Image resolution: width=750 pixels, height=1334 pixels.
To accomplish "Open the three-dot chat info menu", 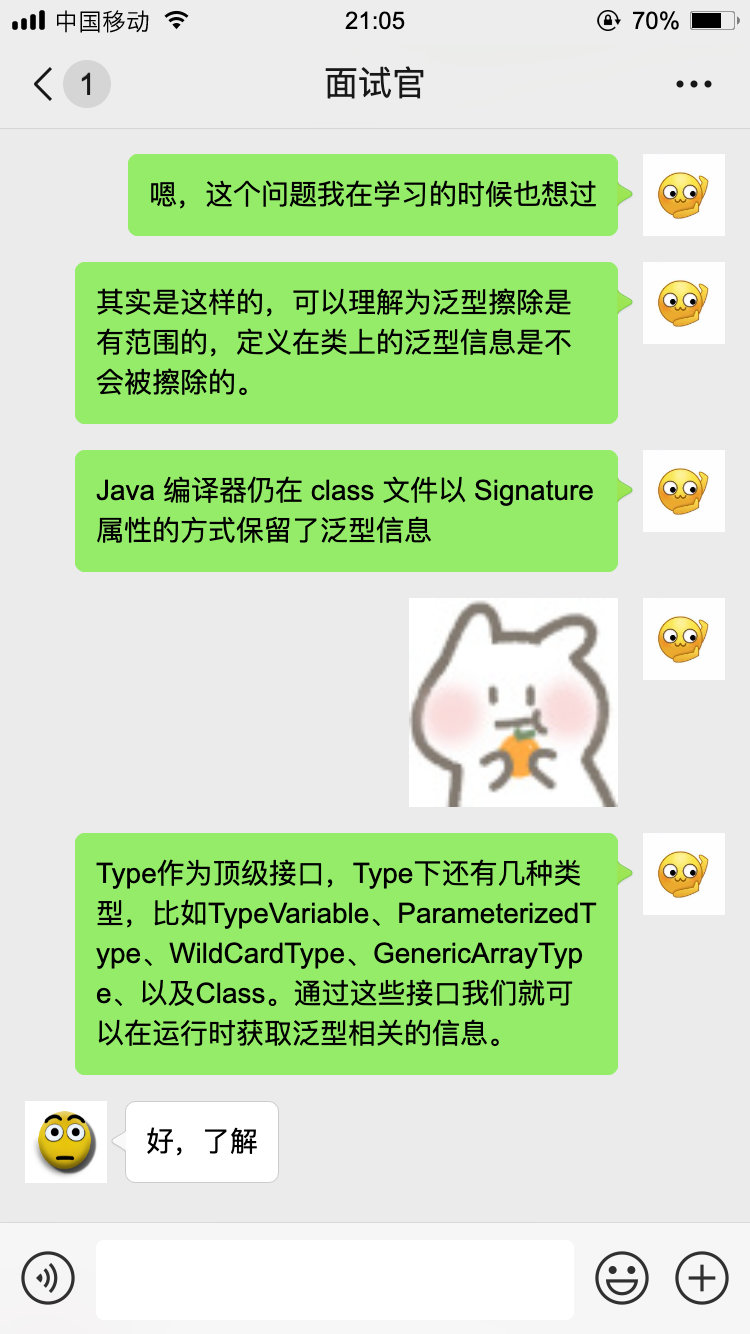I will click(x=693, y=84).
